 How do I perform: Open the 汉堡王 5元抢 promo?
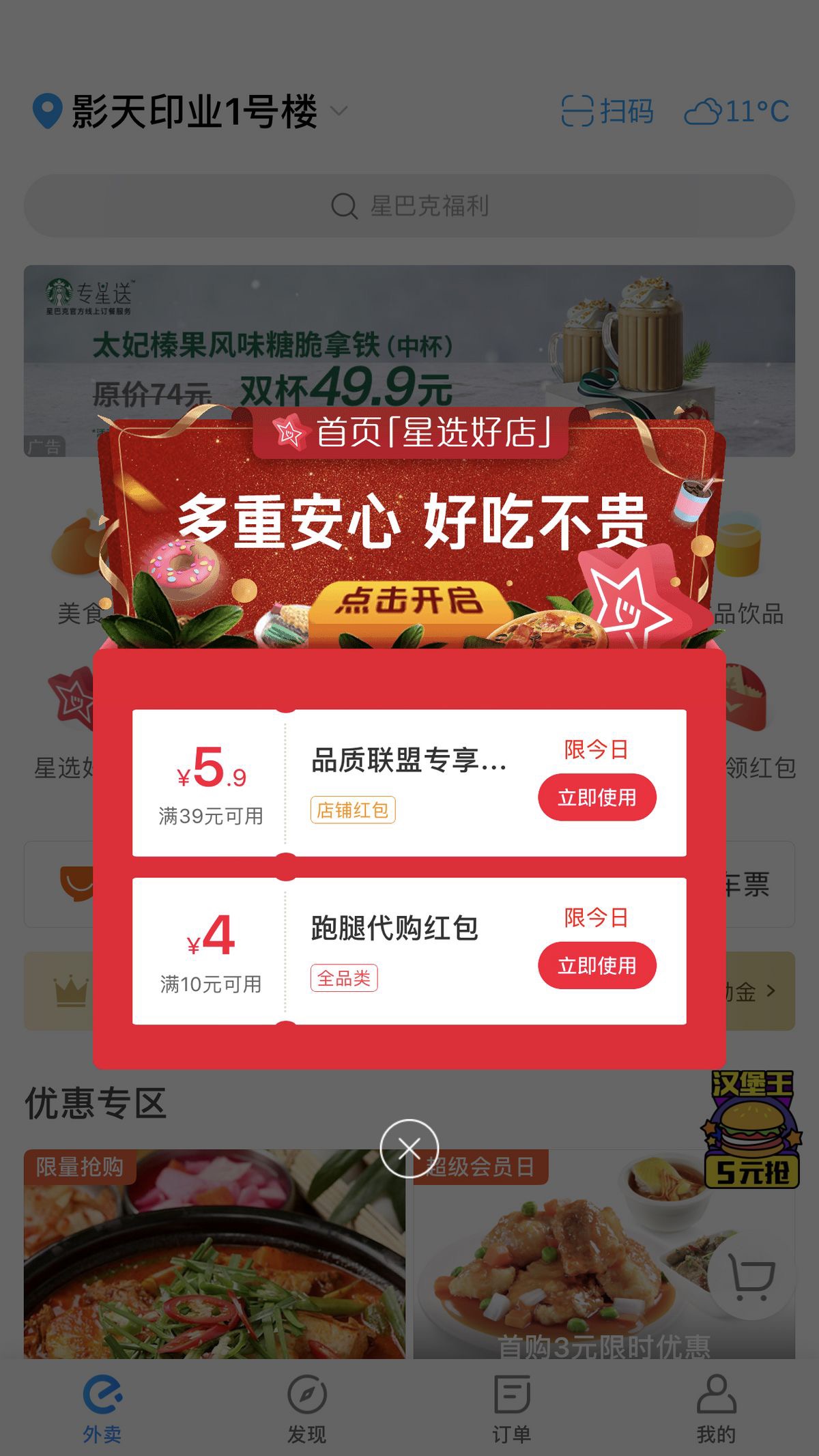point(752,1130)
